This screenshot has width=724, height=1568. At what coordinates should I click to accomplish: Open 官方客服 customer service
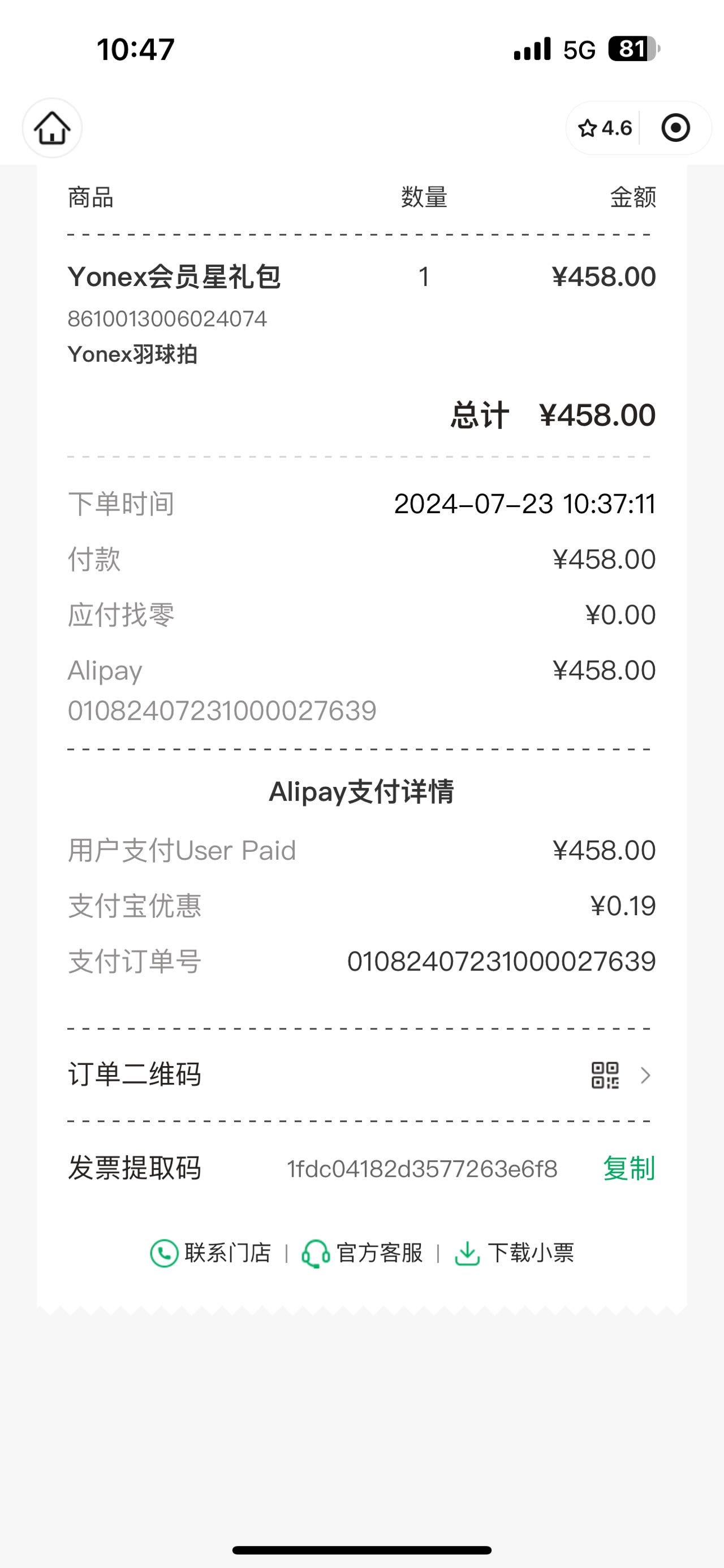click(363, 1253)
